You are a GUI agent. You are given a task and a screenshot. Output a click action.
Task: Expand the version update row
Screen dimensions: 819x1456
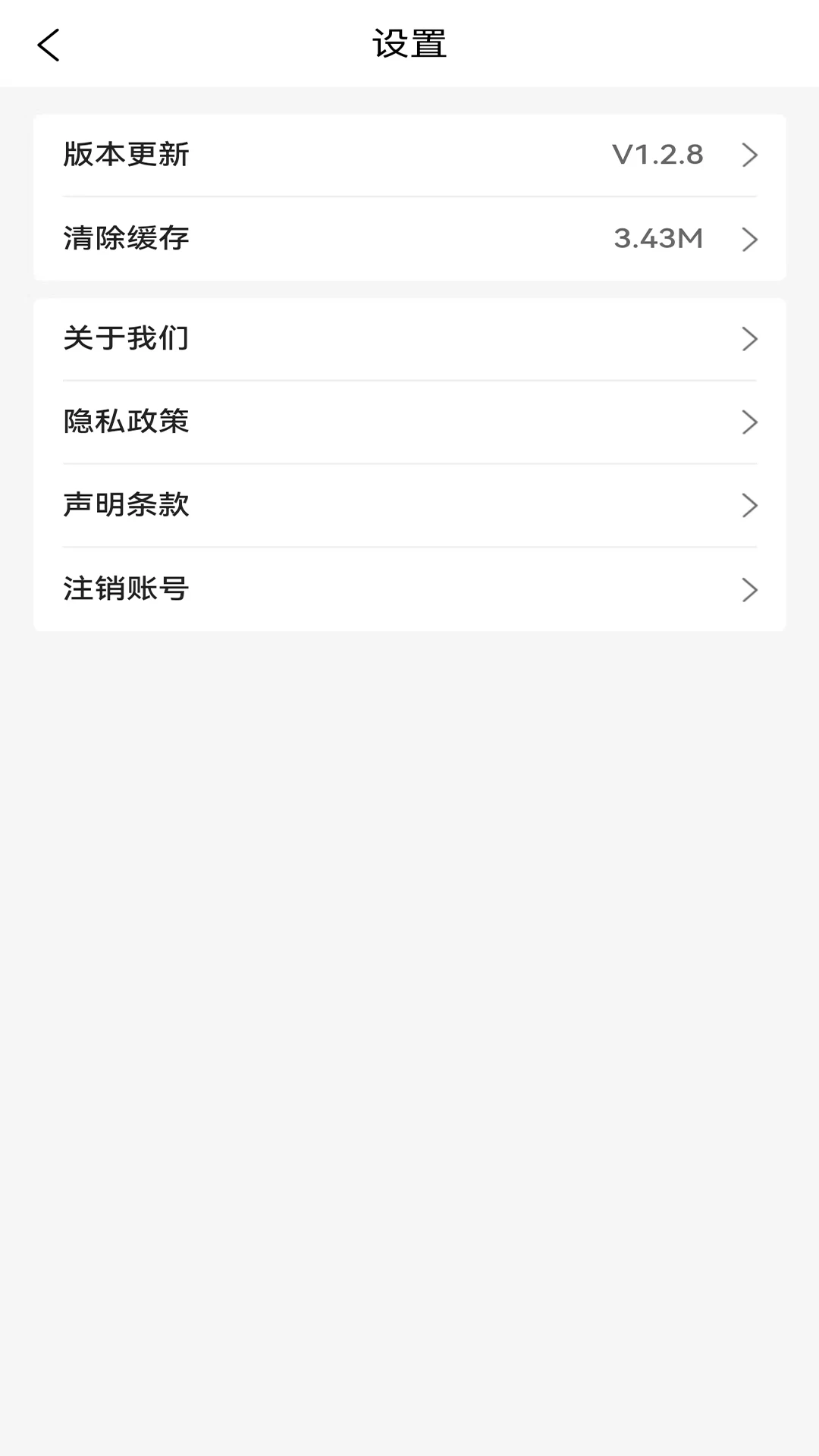(409, 155)
